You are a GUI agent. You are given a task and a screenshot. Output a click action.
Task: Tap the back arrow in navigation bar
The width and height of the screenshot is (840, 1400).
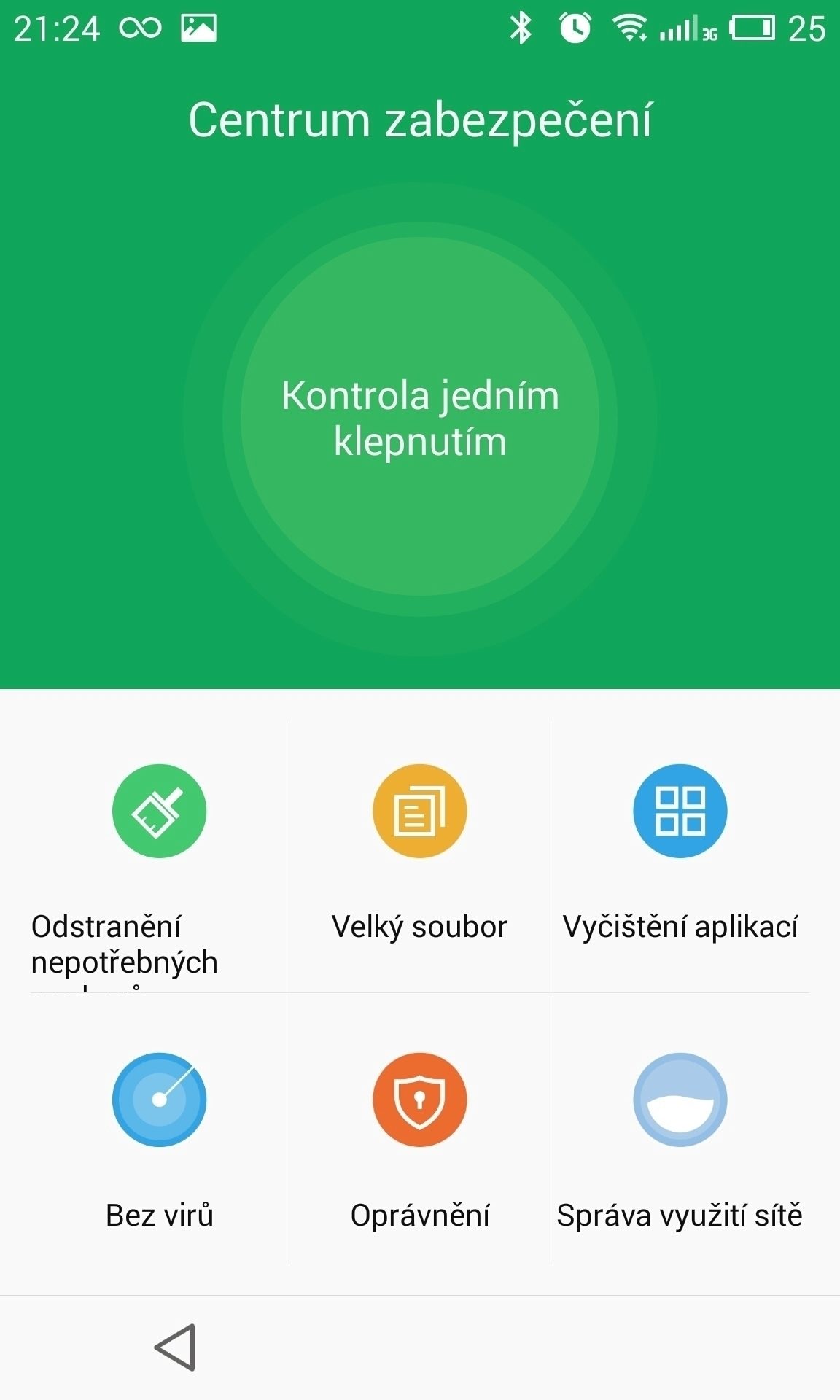coord(175,1347)
